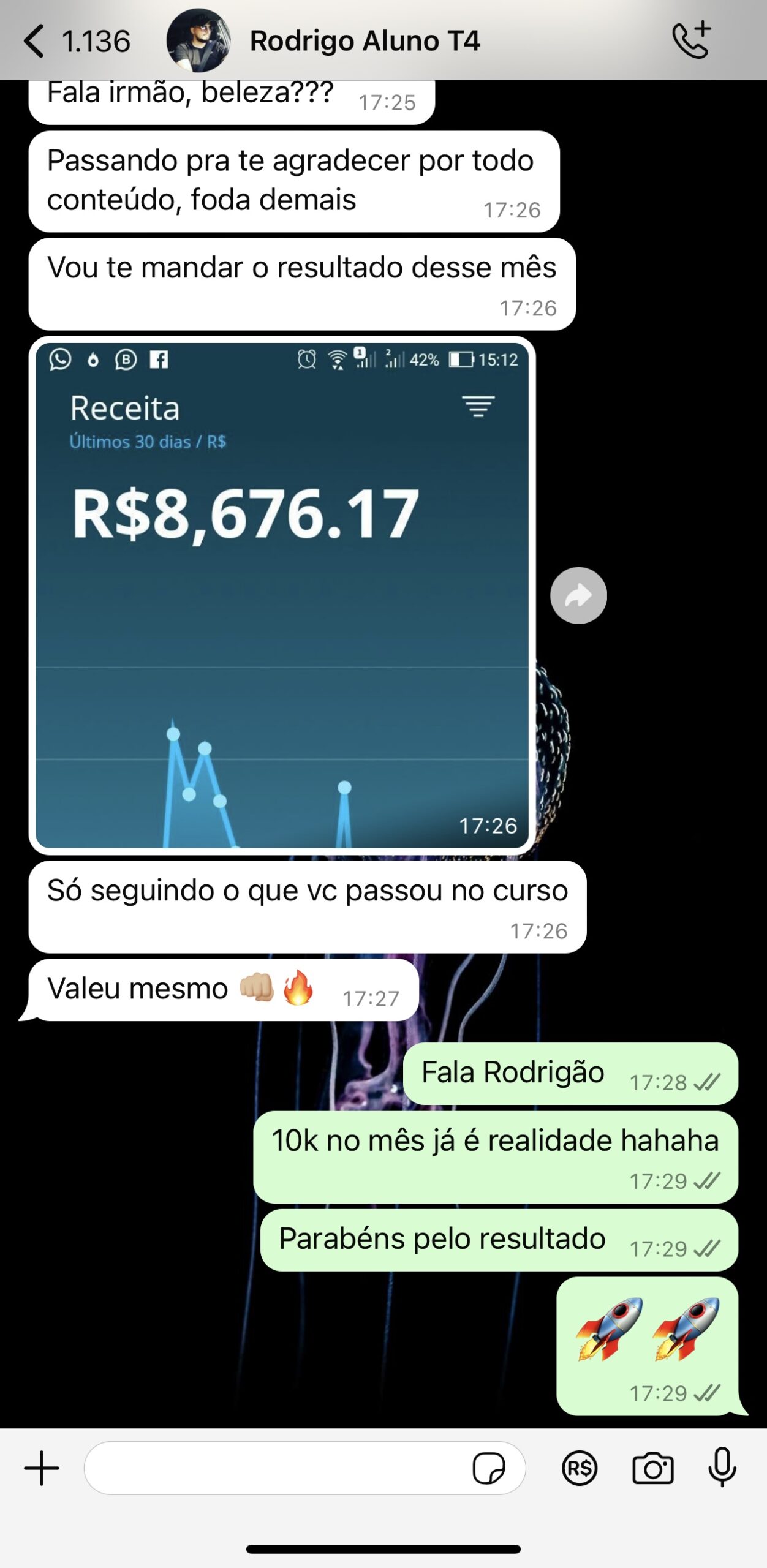Open the Receita screenshot image
This screenshot has height=1568, width=767.
282,594
